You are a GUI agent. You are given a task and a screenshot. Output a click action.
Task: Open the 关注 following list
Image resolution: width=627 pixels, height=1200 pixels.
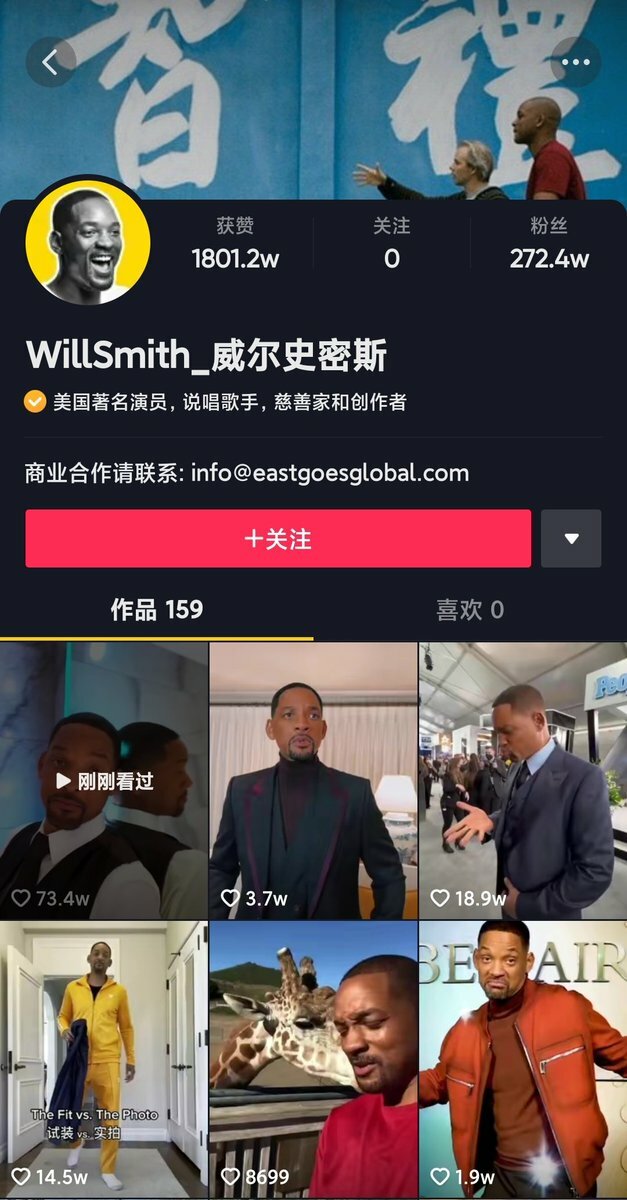(391, 245)
